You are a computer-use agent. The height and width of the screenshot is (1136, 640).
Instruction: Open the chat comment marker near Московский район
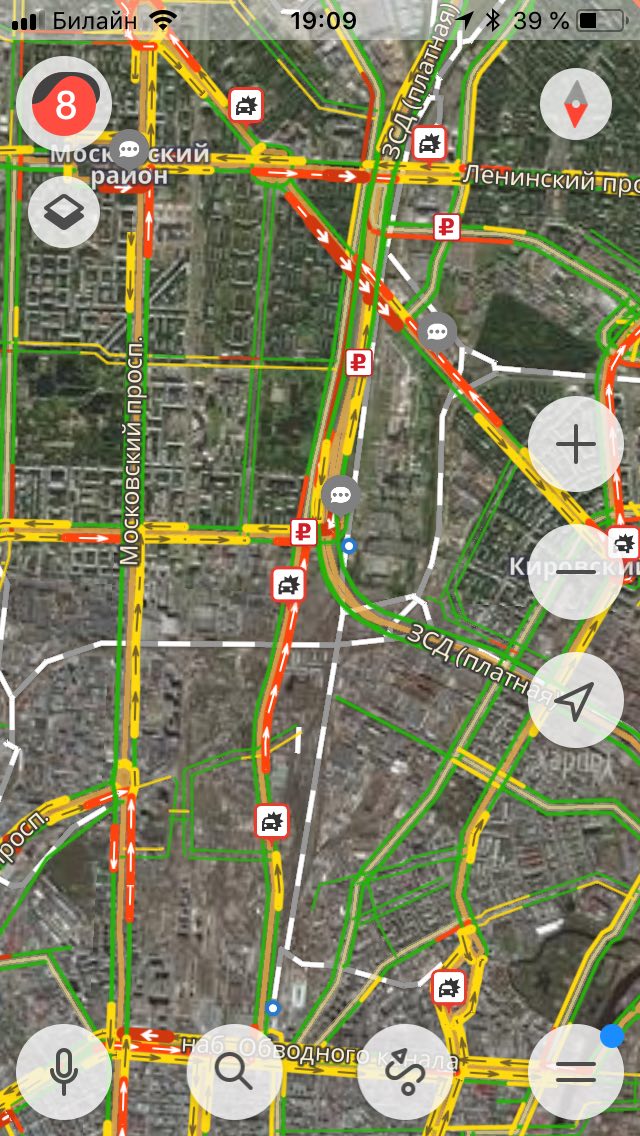(x=128, y=150)
